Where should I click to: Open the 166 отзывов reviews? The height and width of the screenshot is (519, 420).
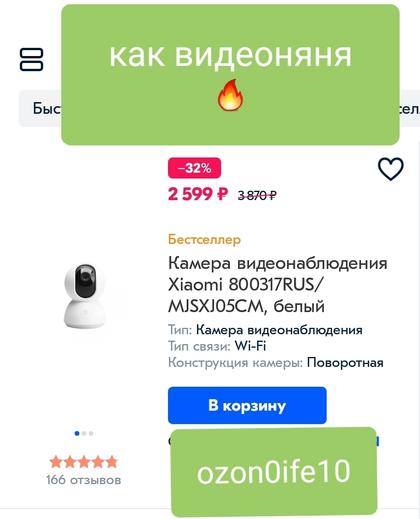pos(83,480)
